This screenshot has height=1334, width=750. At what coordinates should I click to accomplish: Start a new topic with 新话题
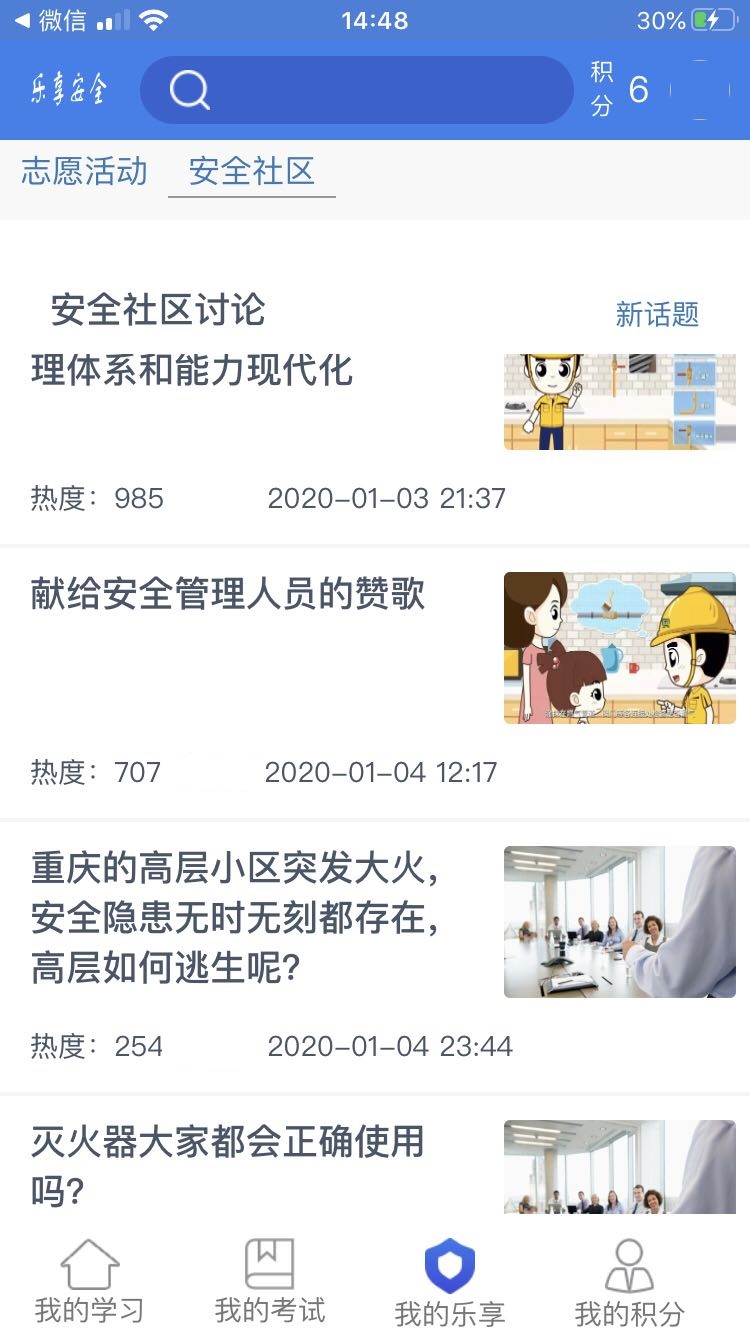[x=657, y=314]
